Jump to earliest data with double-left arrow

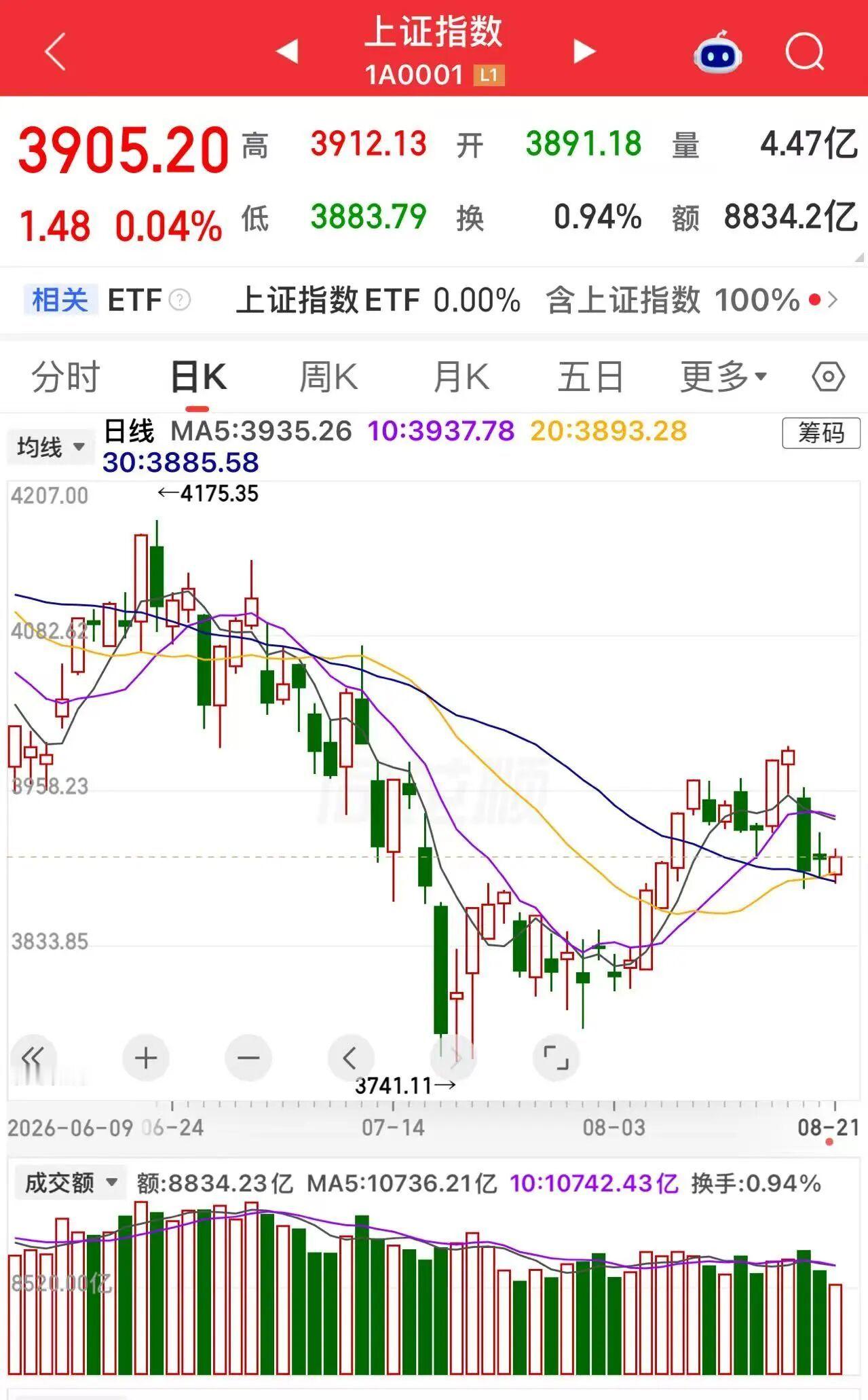33,1058
